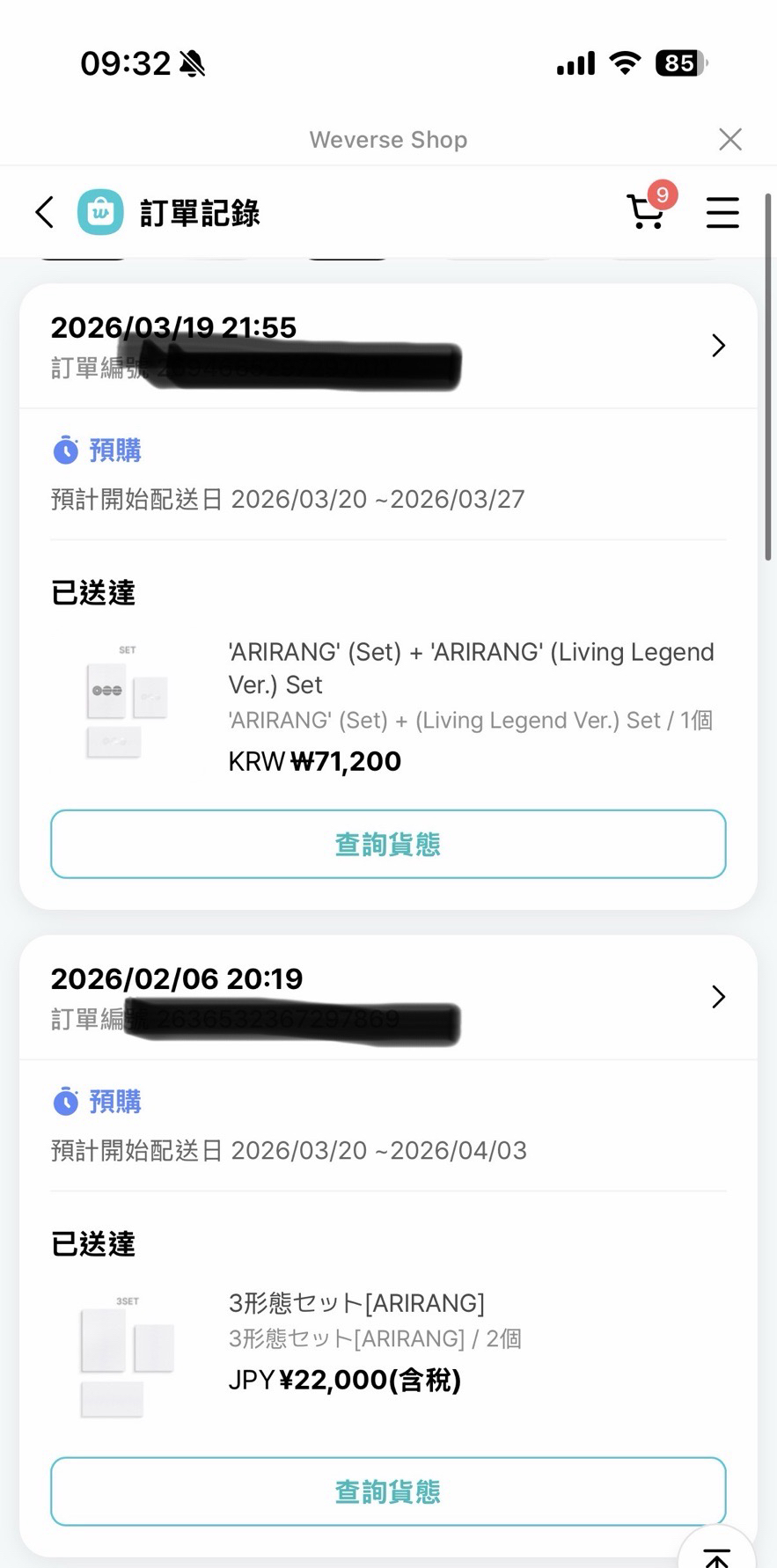Screen dimensions: 777x1568
Task: Click 查詢貨態 for the 3形態セット order
Action: pyautogui.click(x=388, y=1491)
